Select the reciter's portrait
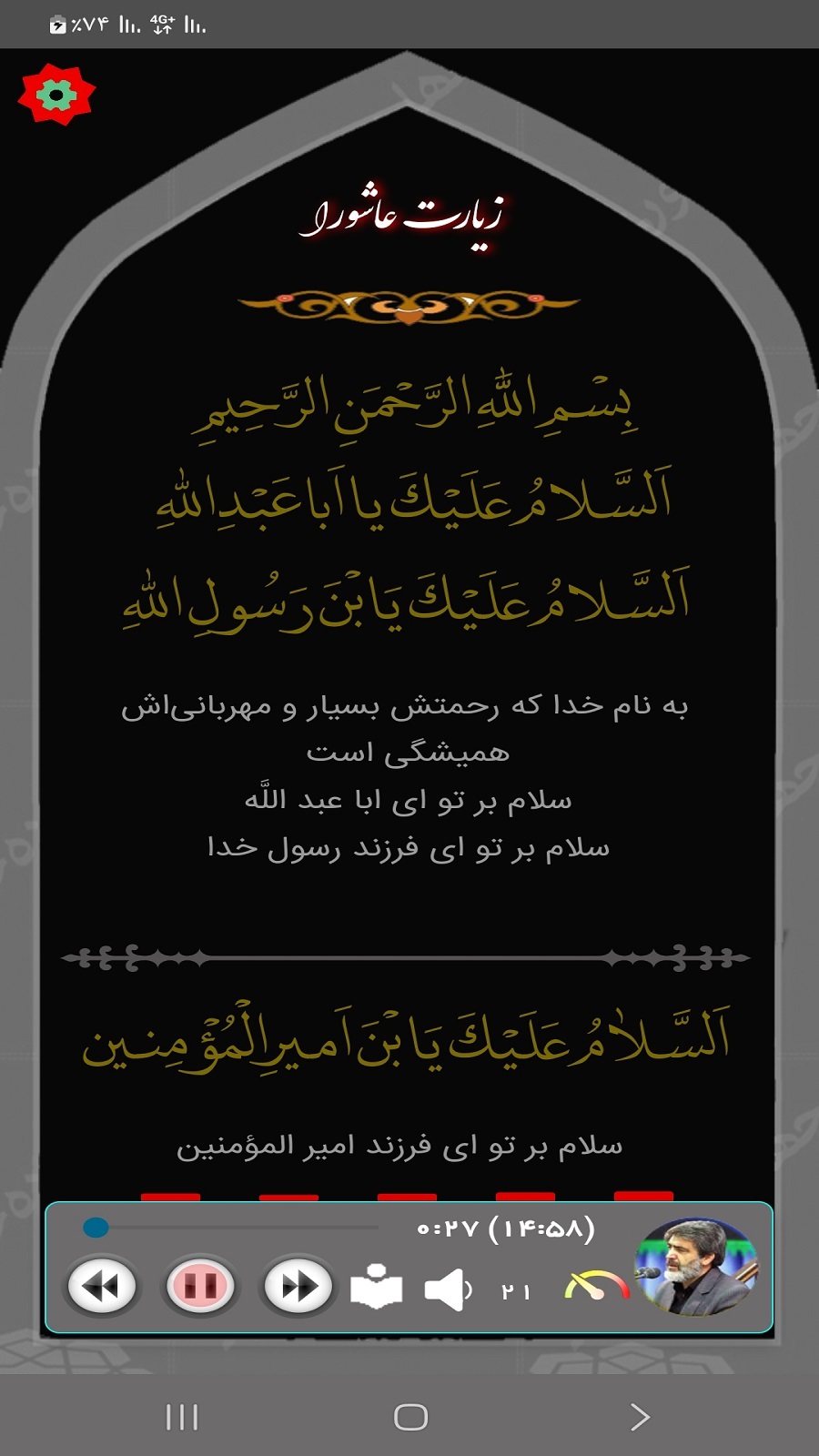 [x=696, y=1267]
